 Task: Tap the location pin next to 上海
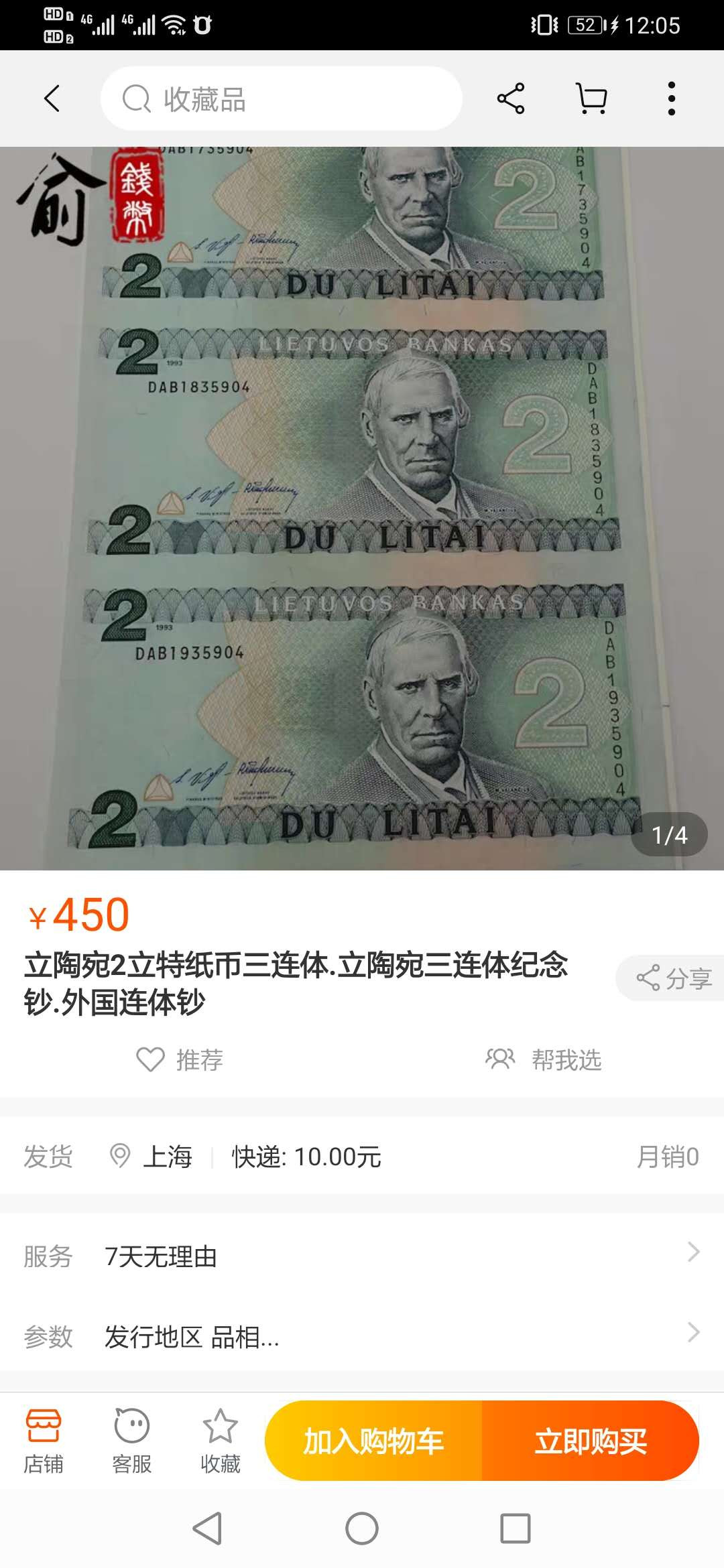point(121,1155)
